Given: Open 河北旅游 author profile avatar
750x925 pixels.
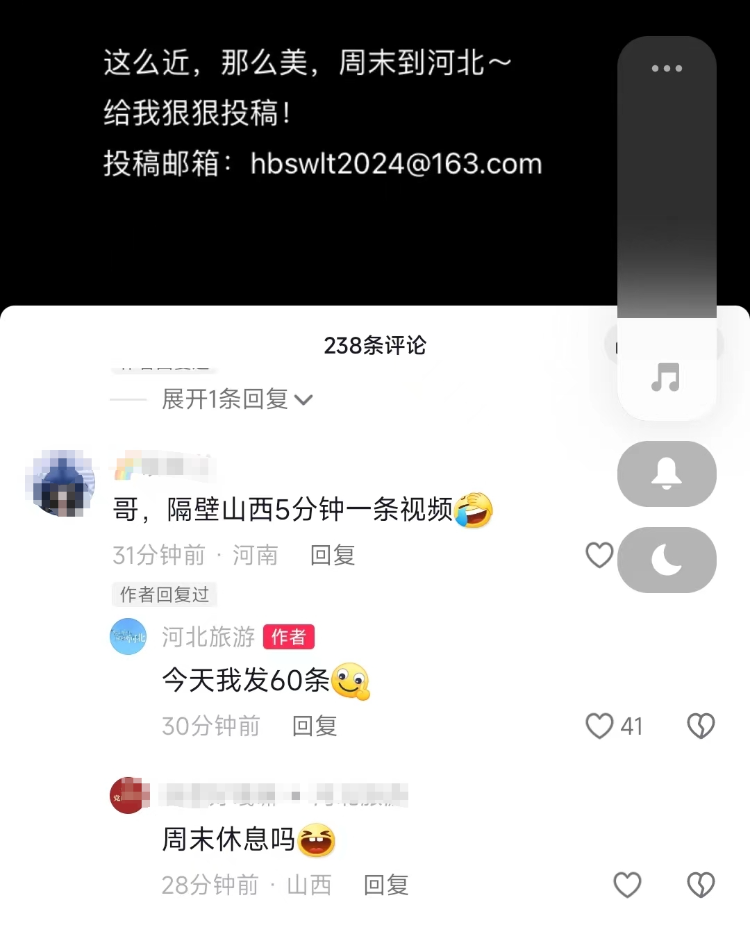Looking at the screenshot, I should pos(128,637).
